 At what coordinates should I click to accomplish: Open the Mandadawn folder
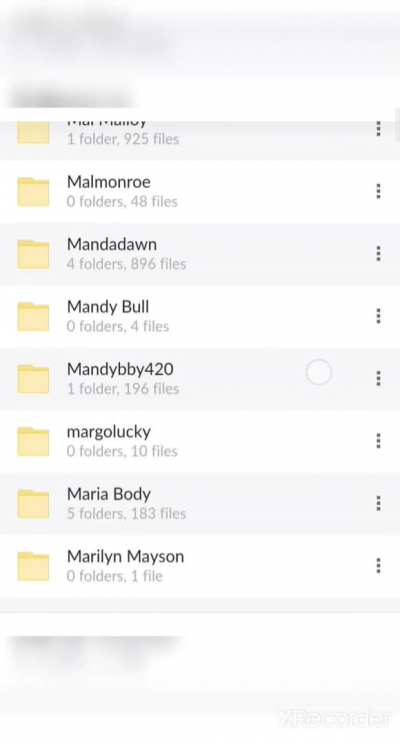200,254
